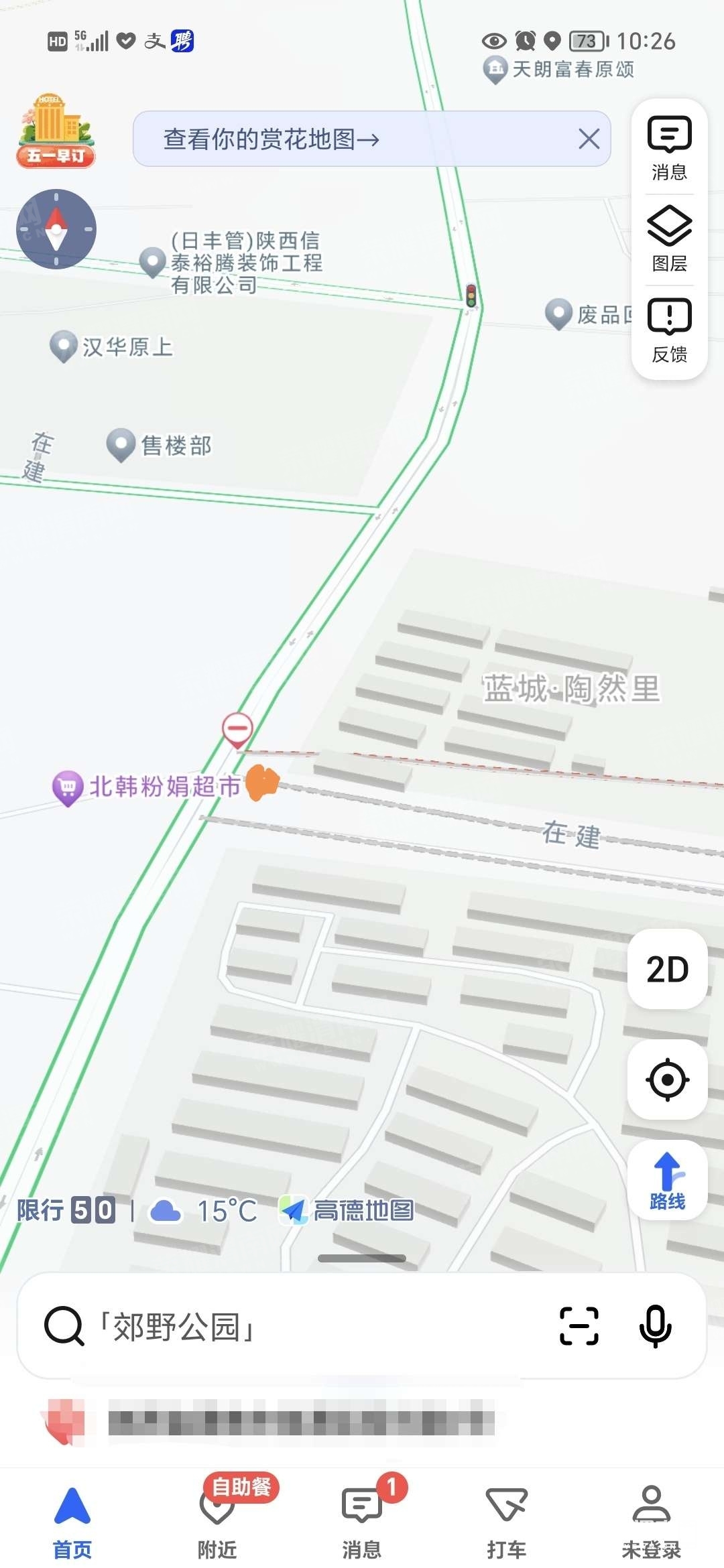Open the 图层 map layers option

[669, 239]
